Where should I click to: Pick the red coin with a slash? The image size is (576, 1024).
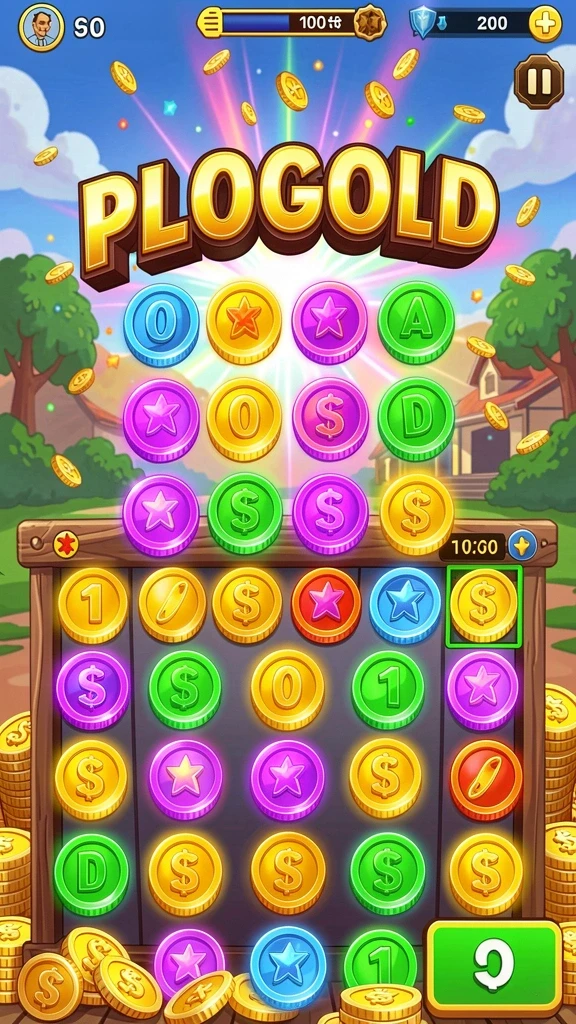[x=486, y=780]
